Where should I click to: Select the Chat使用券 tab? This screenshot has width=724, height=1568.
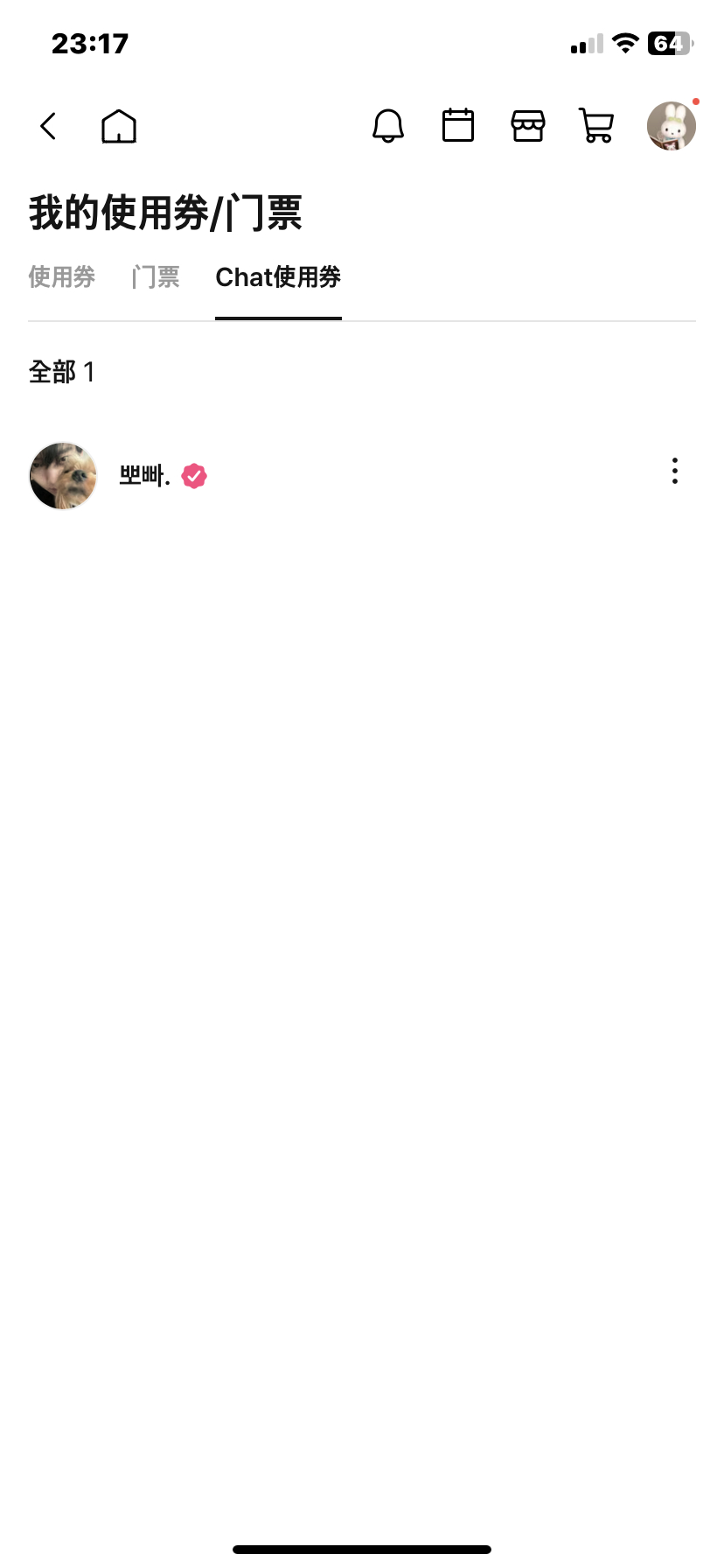(278, 277)
